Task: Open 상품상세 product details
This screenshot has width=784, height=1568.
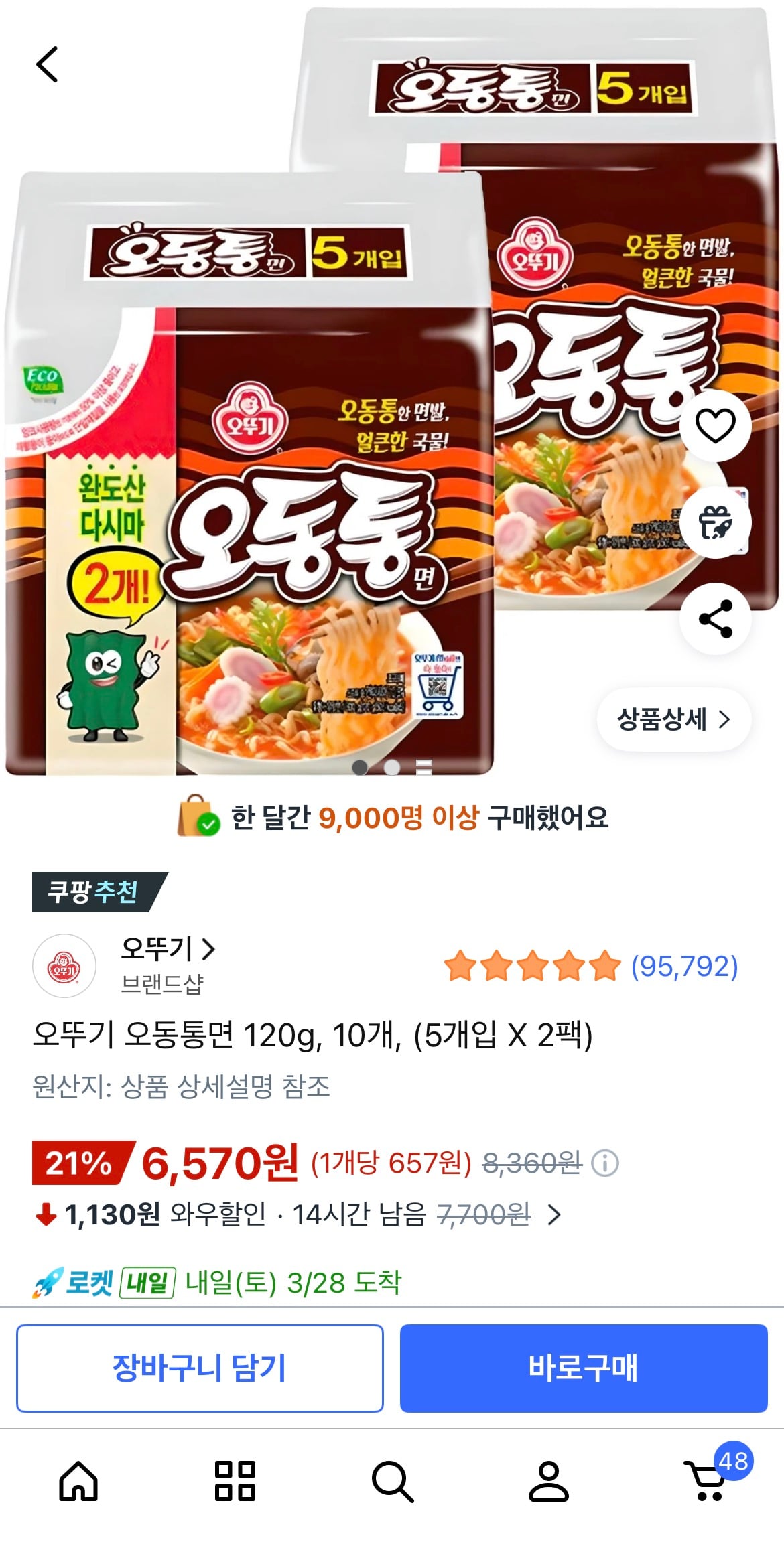Action: 673,719
